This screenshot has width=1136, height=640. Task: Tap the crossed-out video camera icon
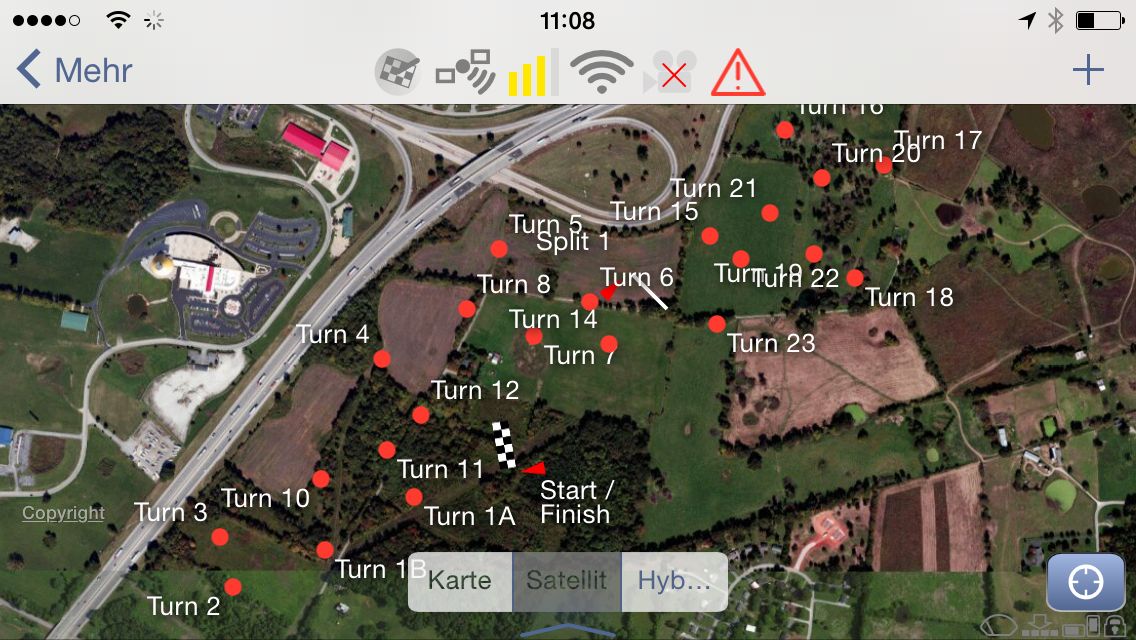670,73
